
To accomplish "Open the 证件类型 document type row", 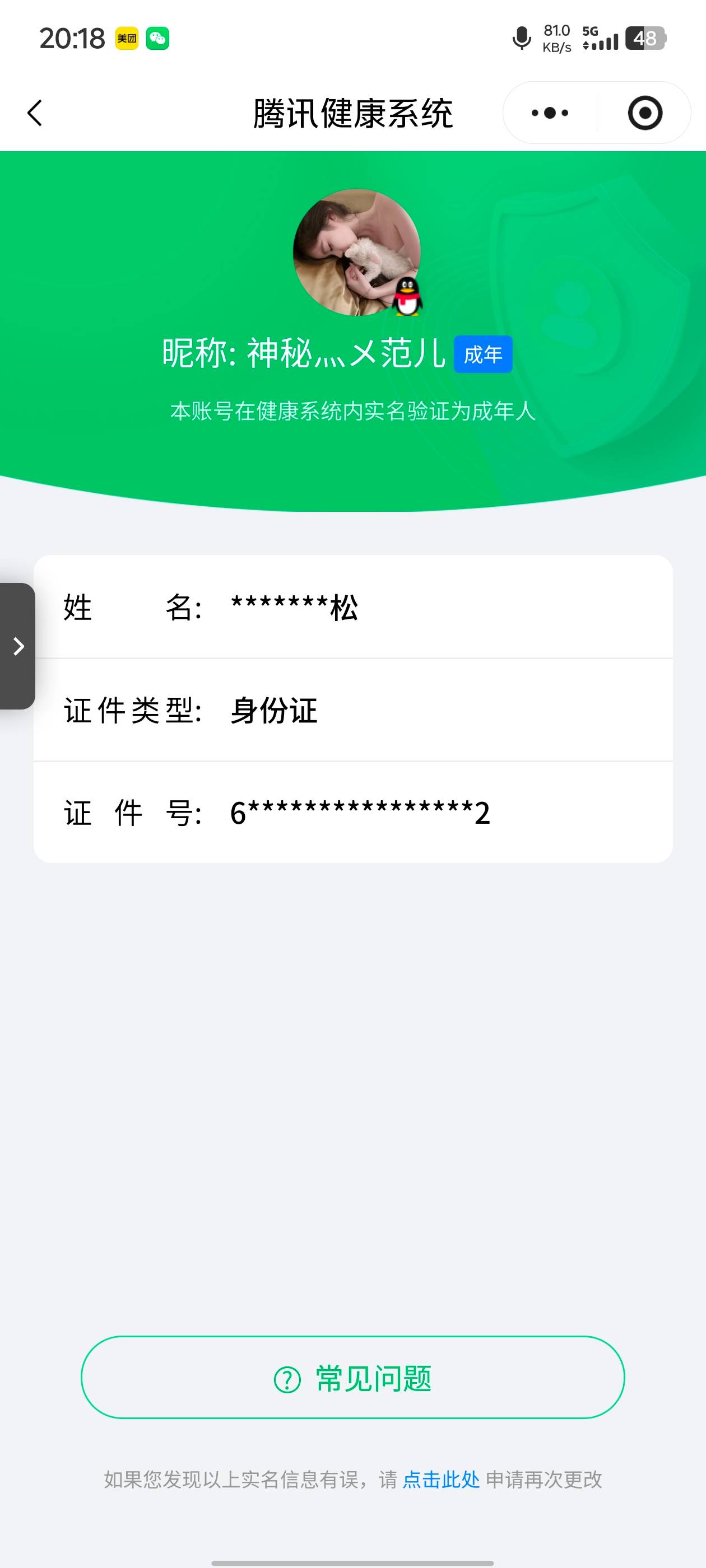I will [354, 710].
